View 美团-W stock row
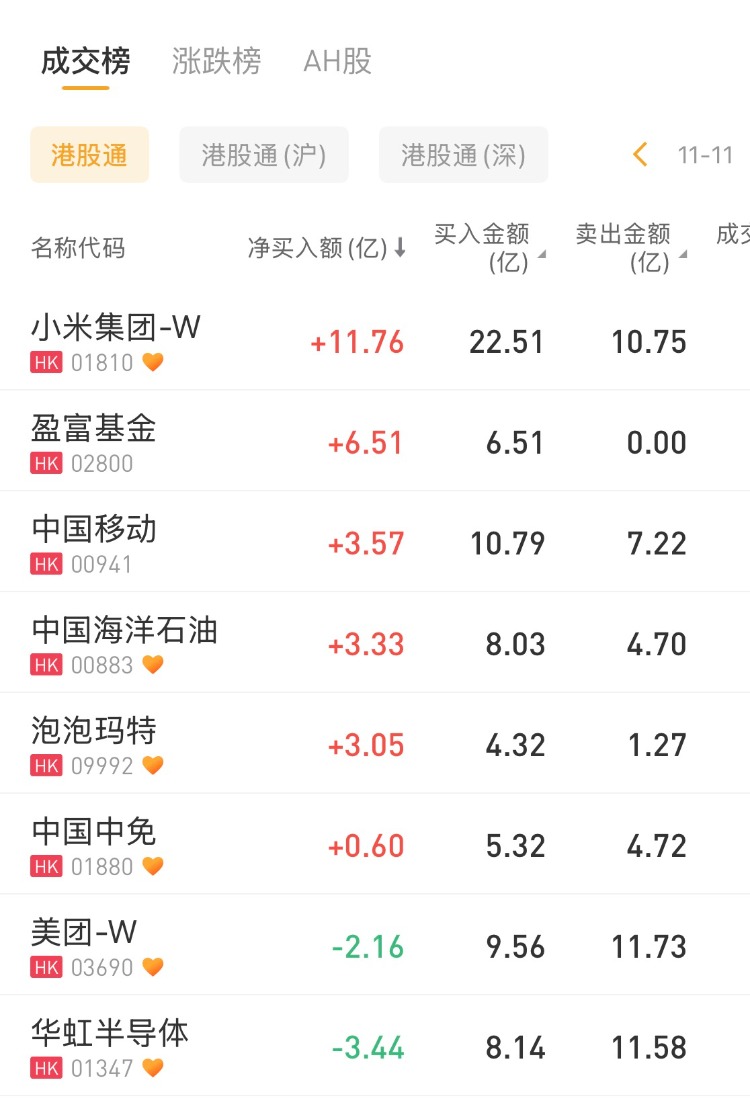This screenshot has width=750, height=1113. [x=85, y=946]
